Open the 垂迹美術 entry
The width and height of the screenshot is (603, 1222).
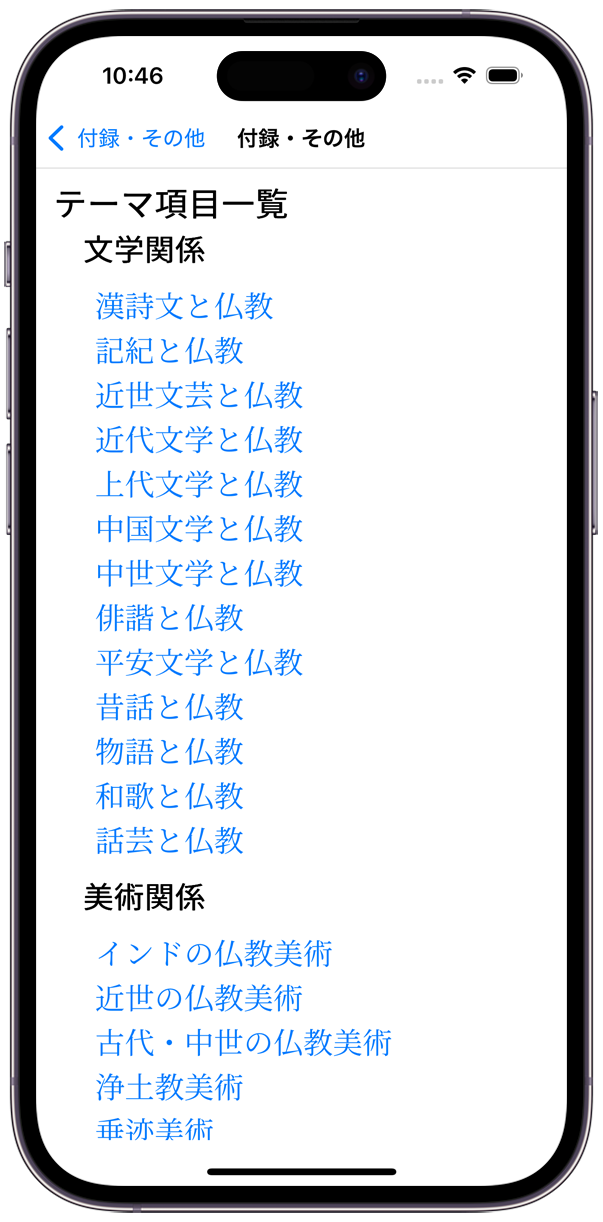point(154,1131)
